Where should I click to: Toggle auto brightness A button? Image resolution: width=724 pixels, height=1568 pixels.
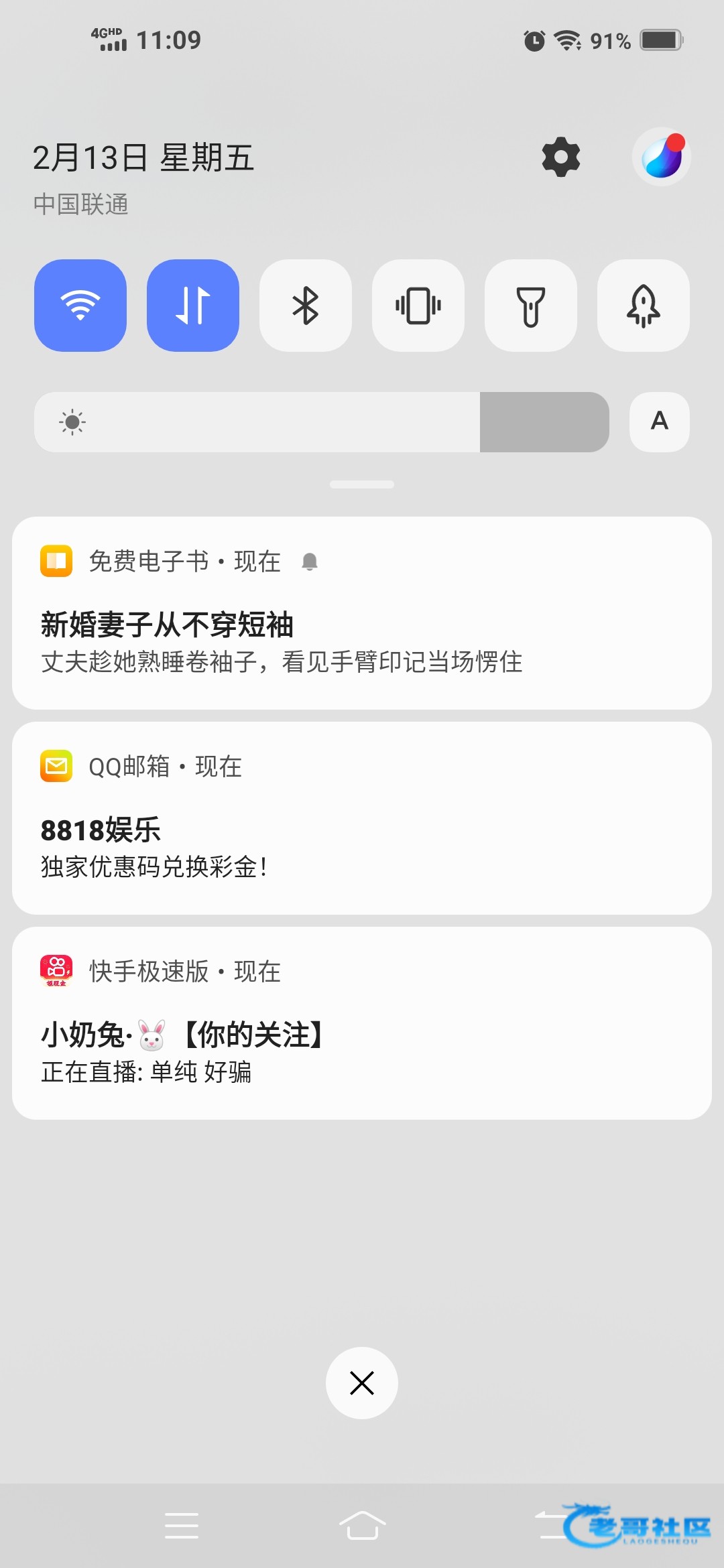pyautogui.click(x=660, y=422)
